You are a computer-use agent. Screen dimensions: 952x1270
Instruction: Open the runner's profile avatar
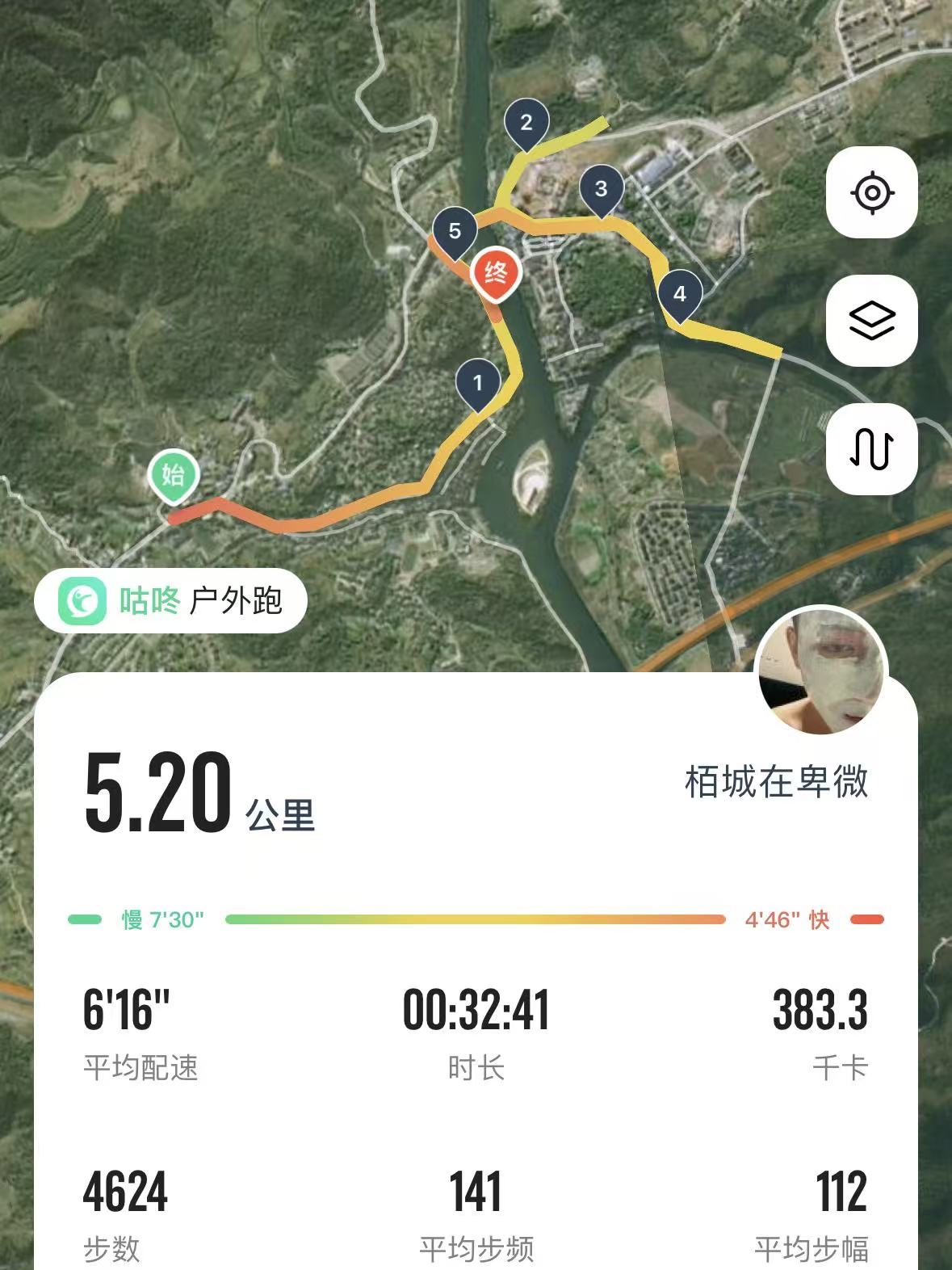(820, 671)
